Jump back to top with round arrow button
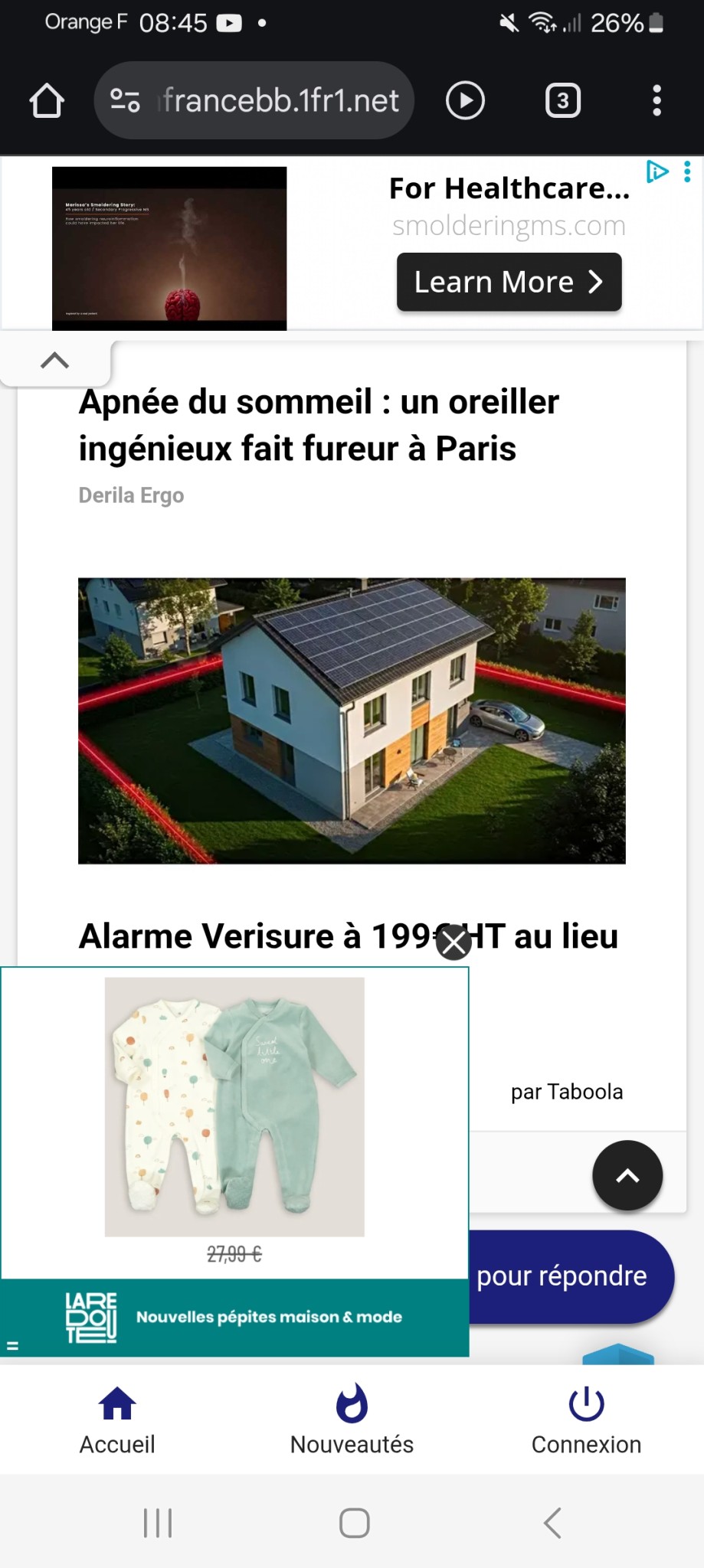 [x=627, y=1175]
